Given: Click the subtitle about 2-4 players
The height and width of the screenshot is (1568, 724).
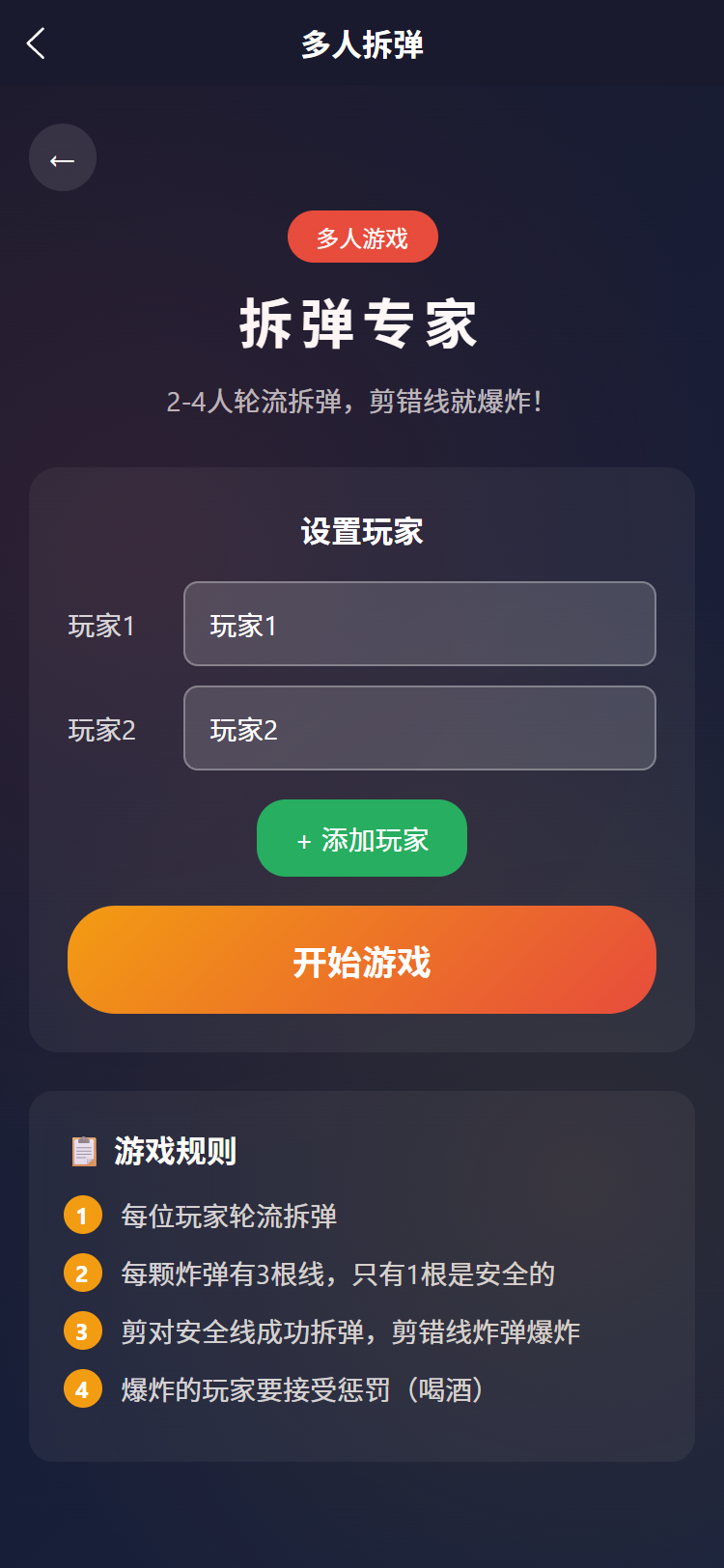Looking at the screenshot, I should (x=362, y=399).
